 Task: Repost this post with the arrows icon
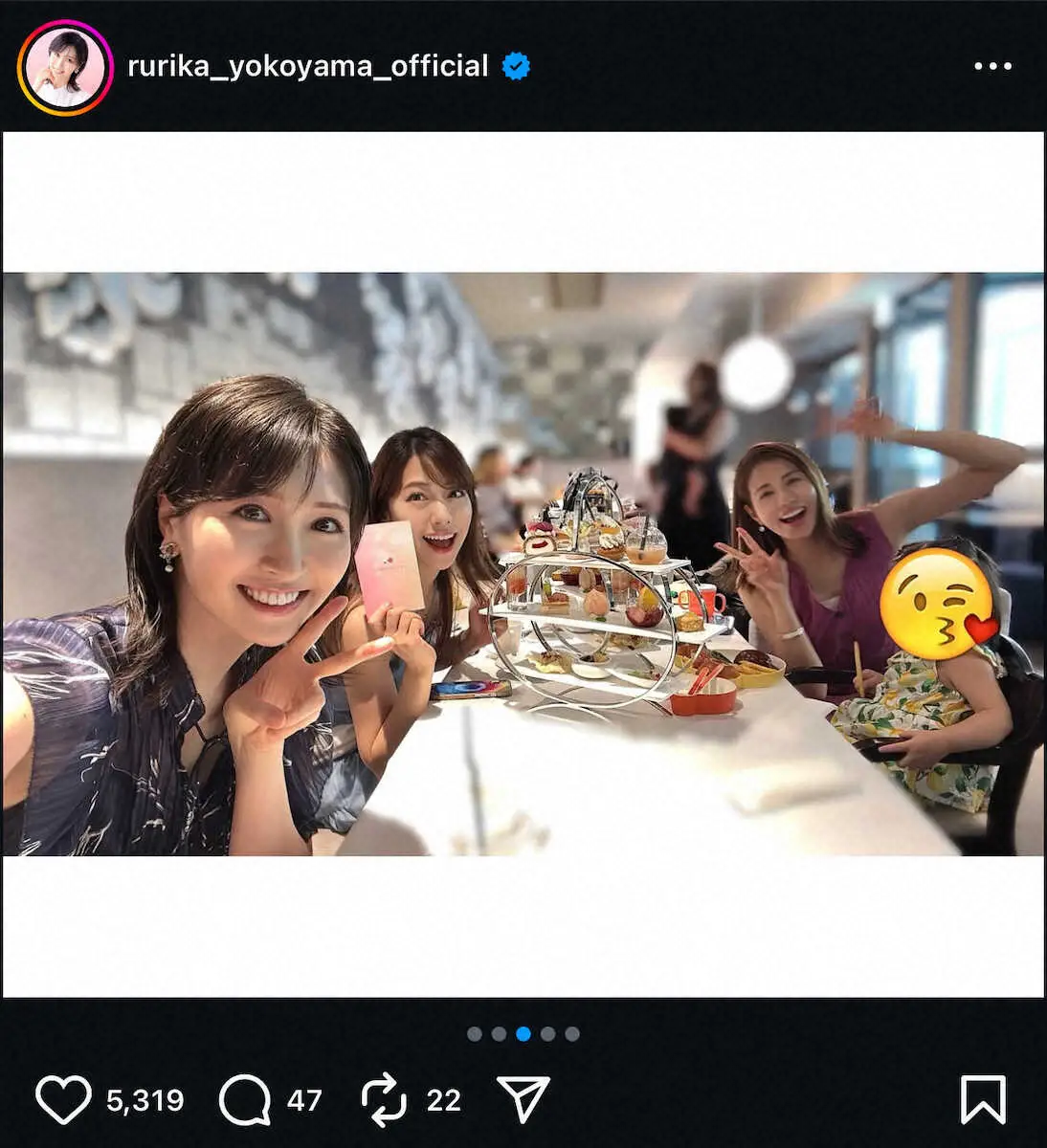pos(384,1099)
